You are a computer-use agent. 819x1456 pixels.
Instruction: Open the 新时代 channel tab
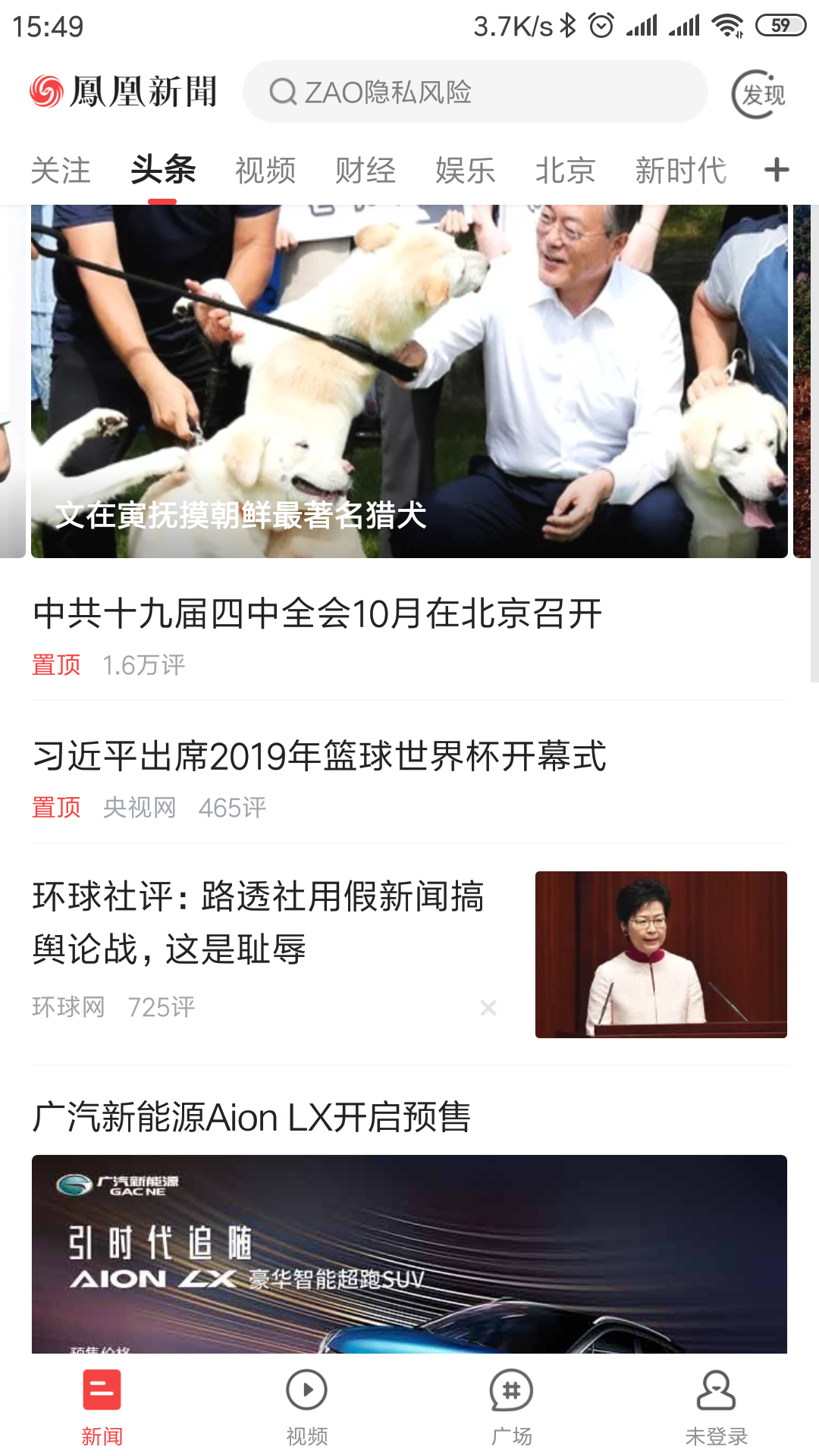[x=680, y=170]
